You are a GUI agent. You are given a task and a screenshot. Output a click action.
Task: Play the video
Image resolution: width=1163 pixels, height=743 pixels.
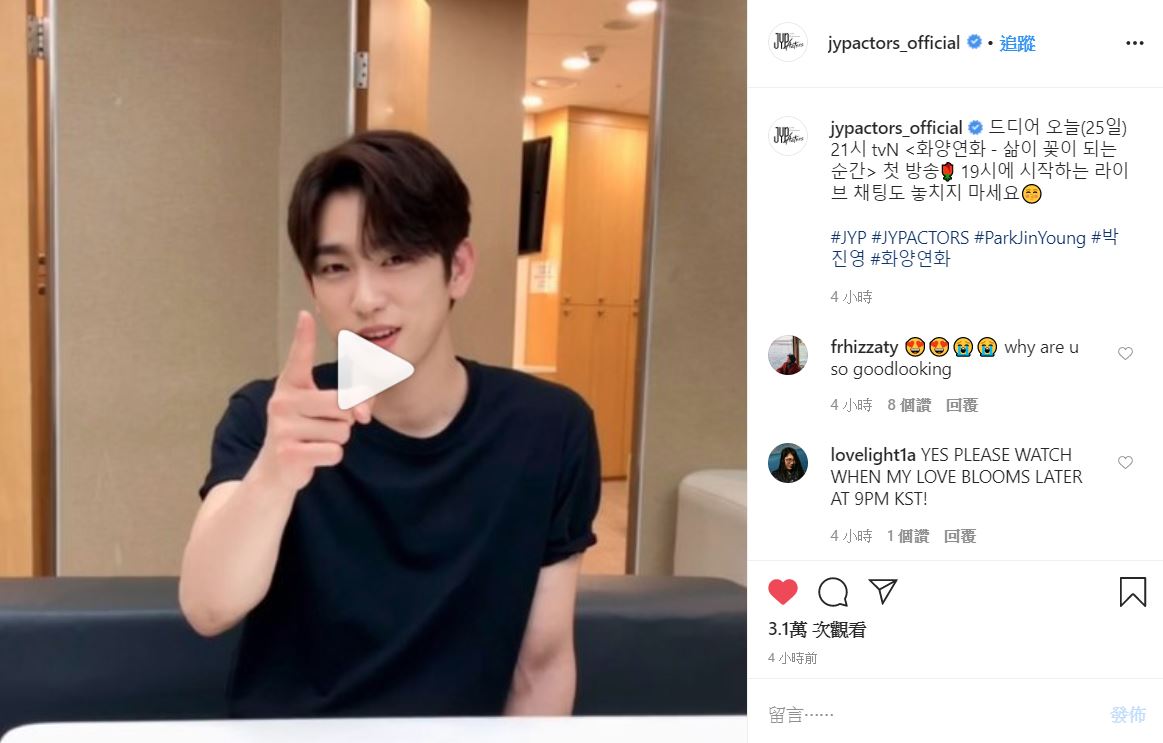(374, 370)
